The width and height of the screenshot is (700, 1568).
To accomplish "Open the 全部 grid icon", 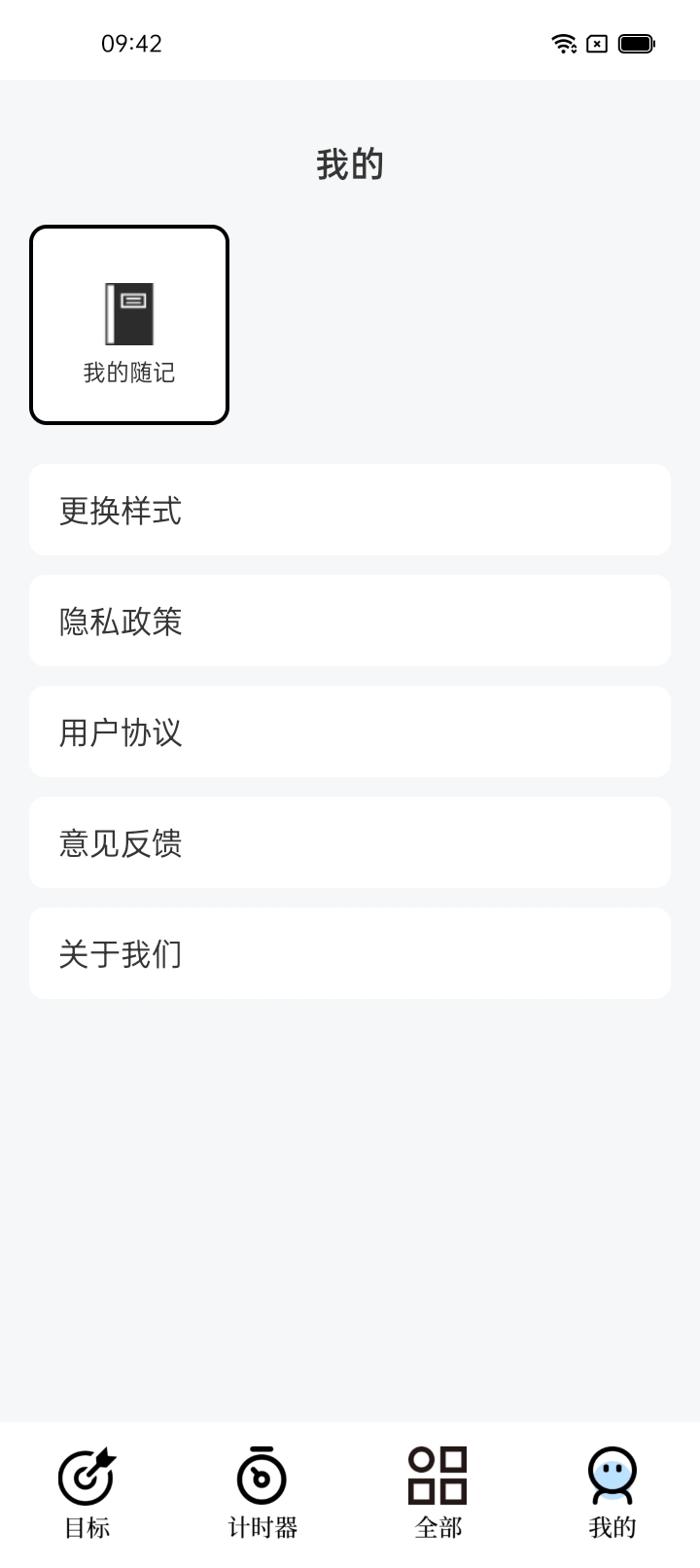I will coord(436,1476).
